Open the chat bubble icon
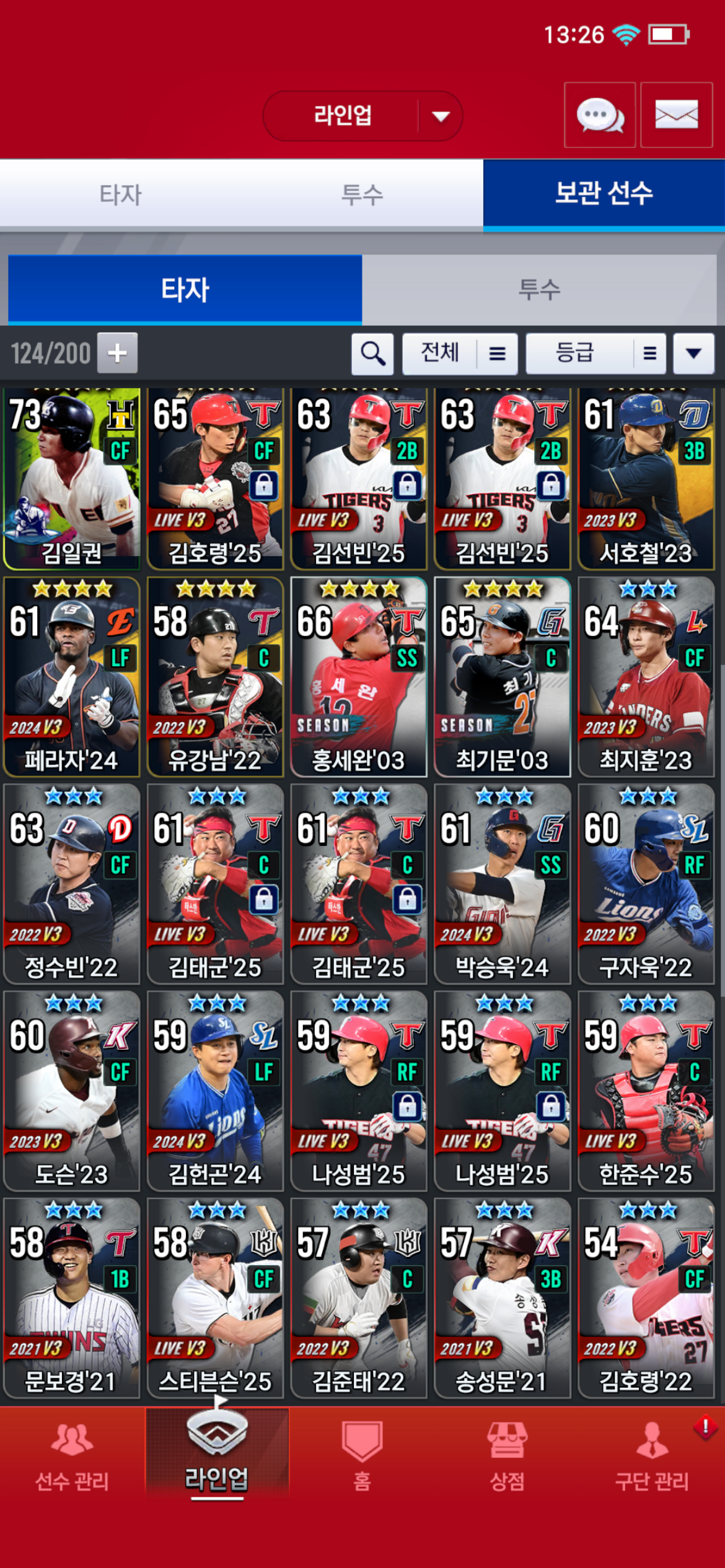The width and height of the screenshot is (725, 1568). [599, 115]
